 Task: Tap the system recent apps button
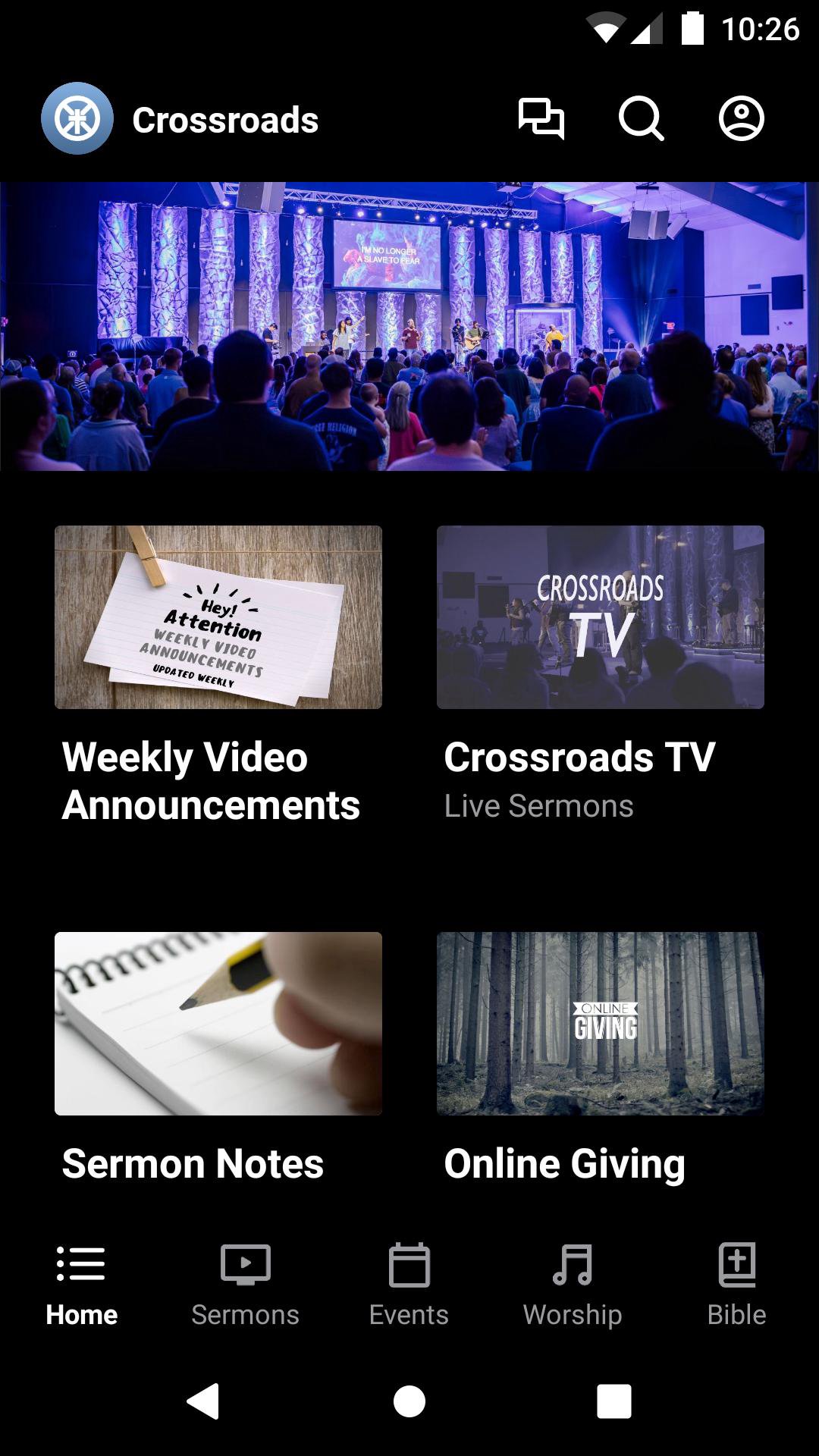[614, 1401]
